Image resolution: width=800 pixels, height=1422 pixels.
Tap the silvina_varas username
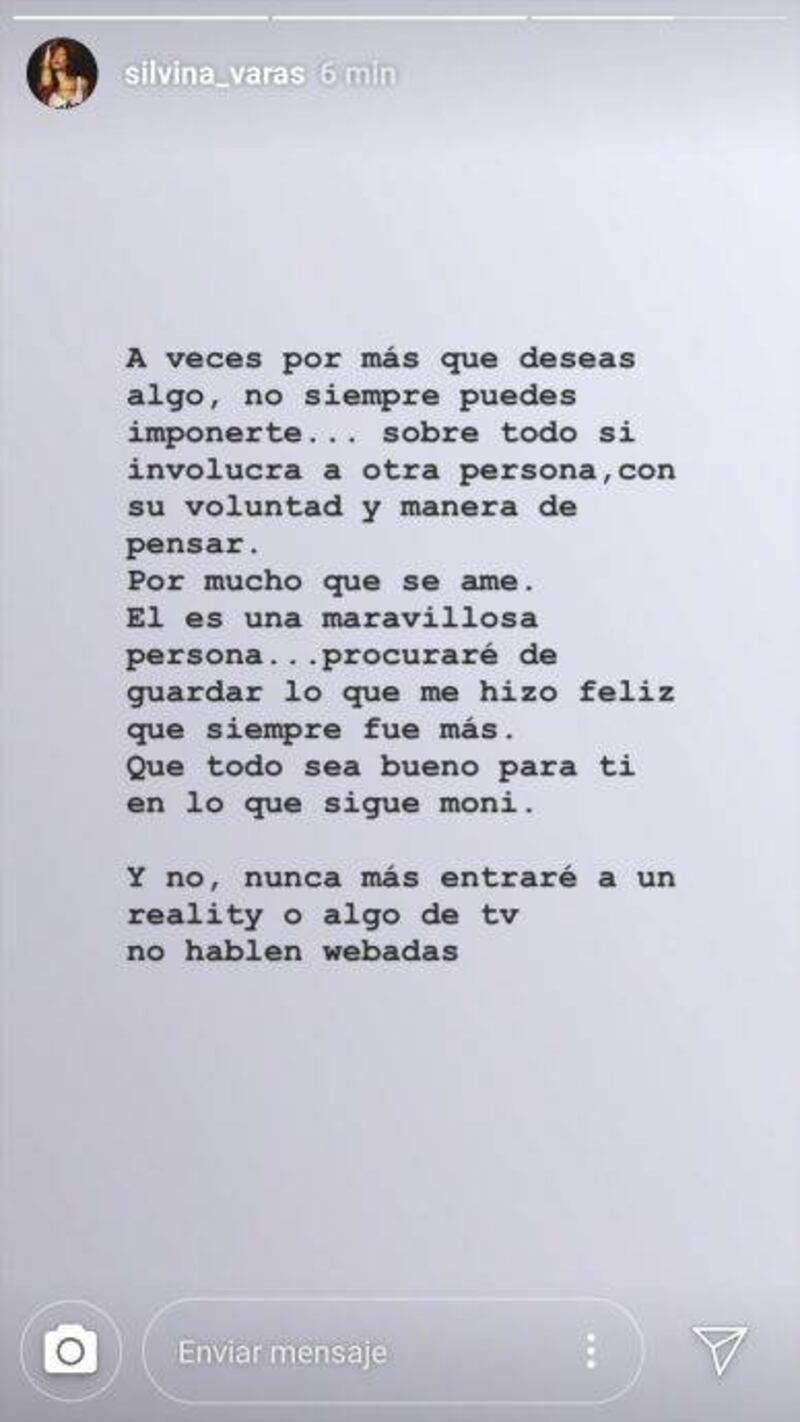214,75
